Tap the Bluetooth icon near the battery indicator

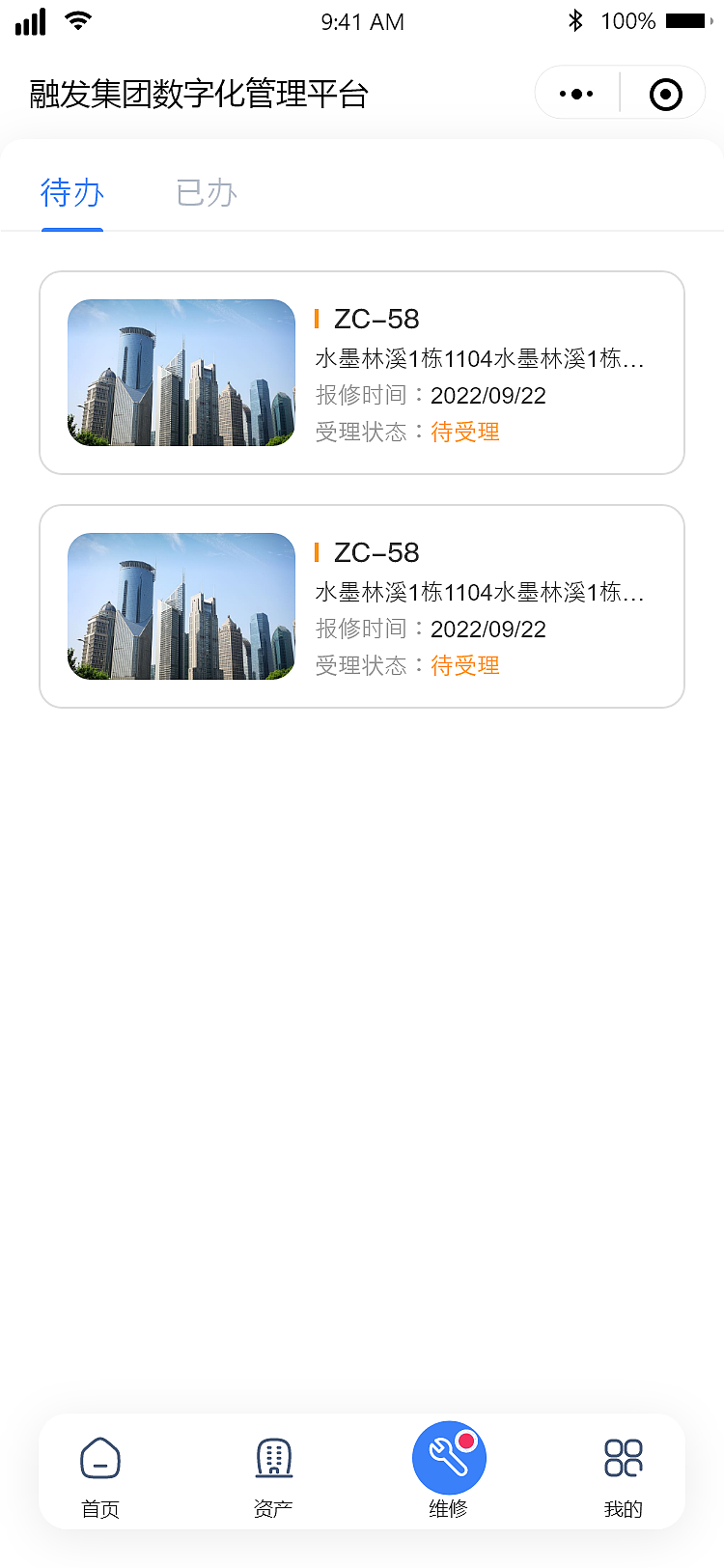coord(577,20)
